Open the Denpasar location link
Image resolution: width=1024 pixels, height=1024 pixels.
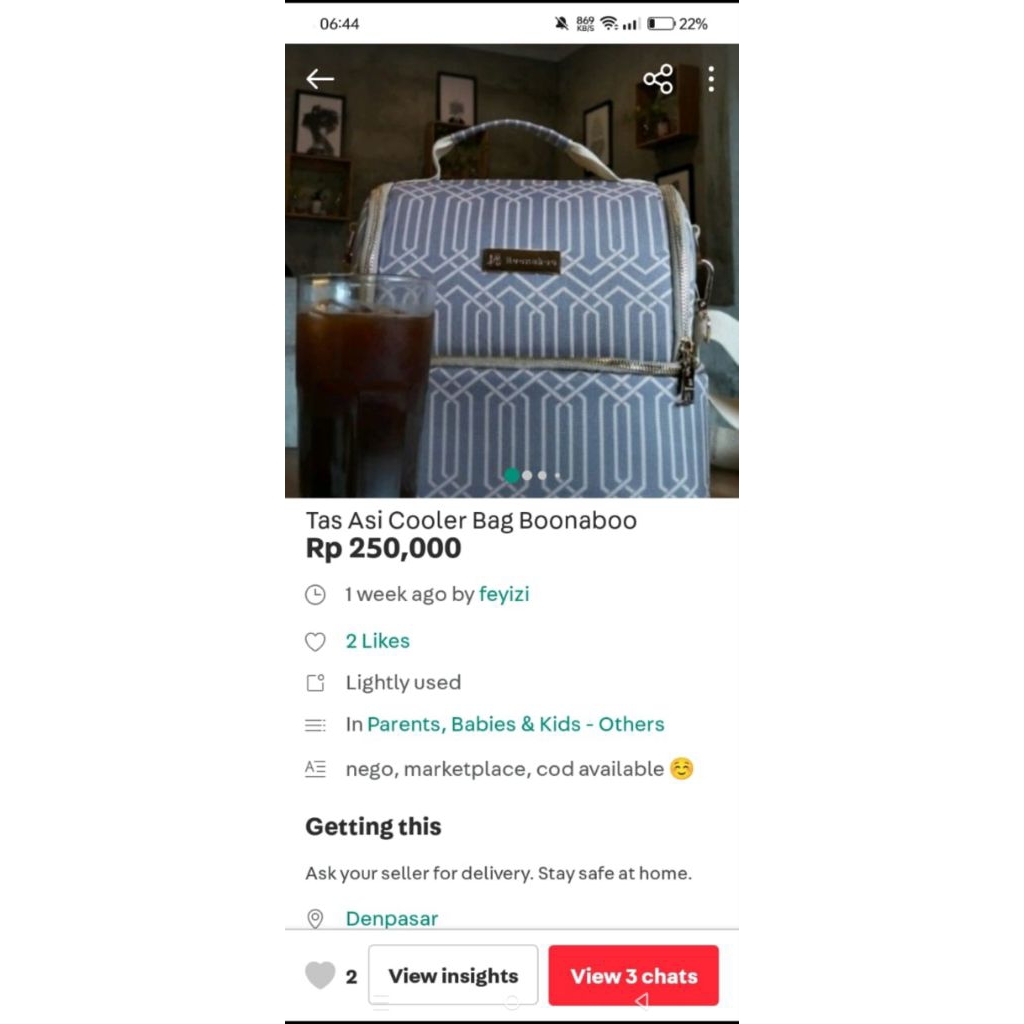[392, 918]
